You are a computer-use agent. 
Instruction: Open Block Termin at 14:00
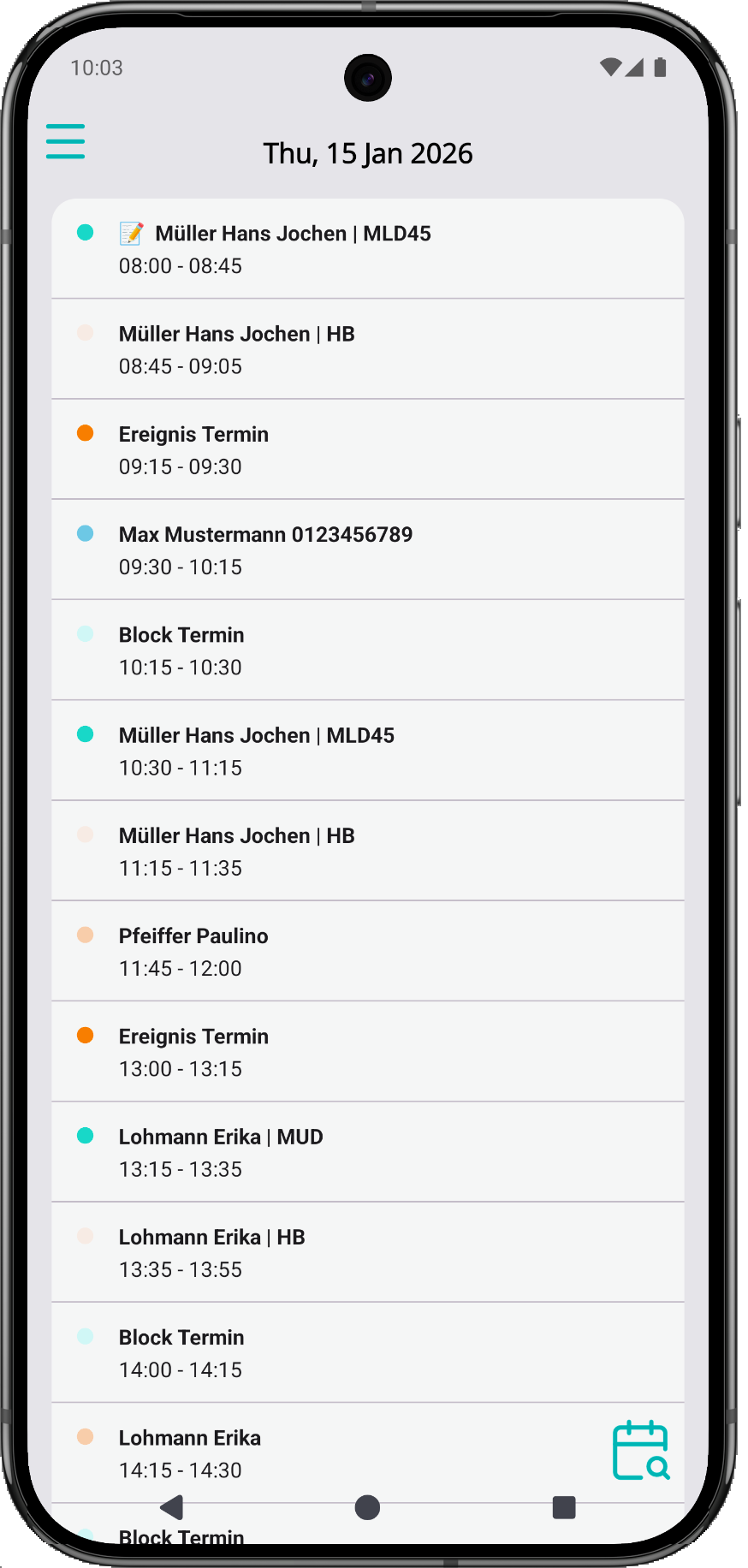pos(368,1352)
